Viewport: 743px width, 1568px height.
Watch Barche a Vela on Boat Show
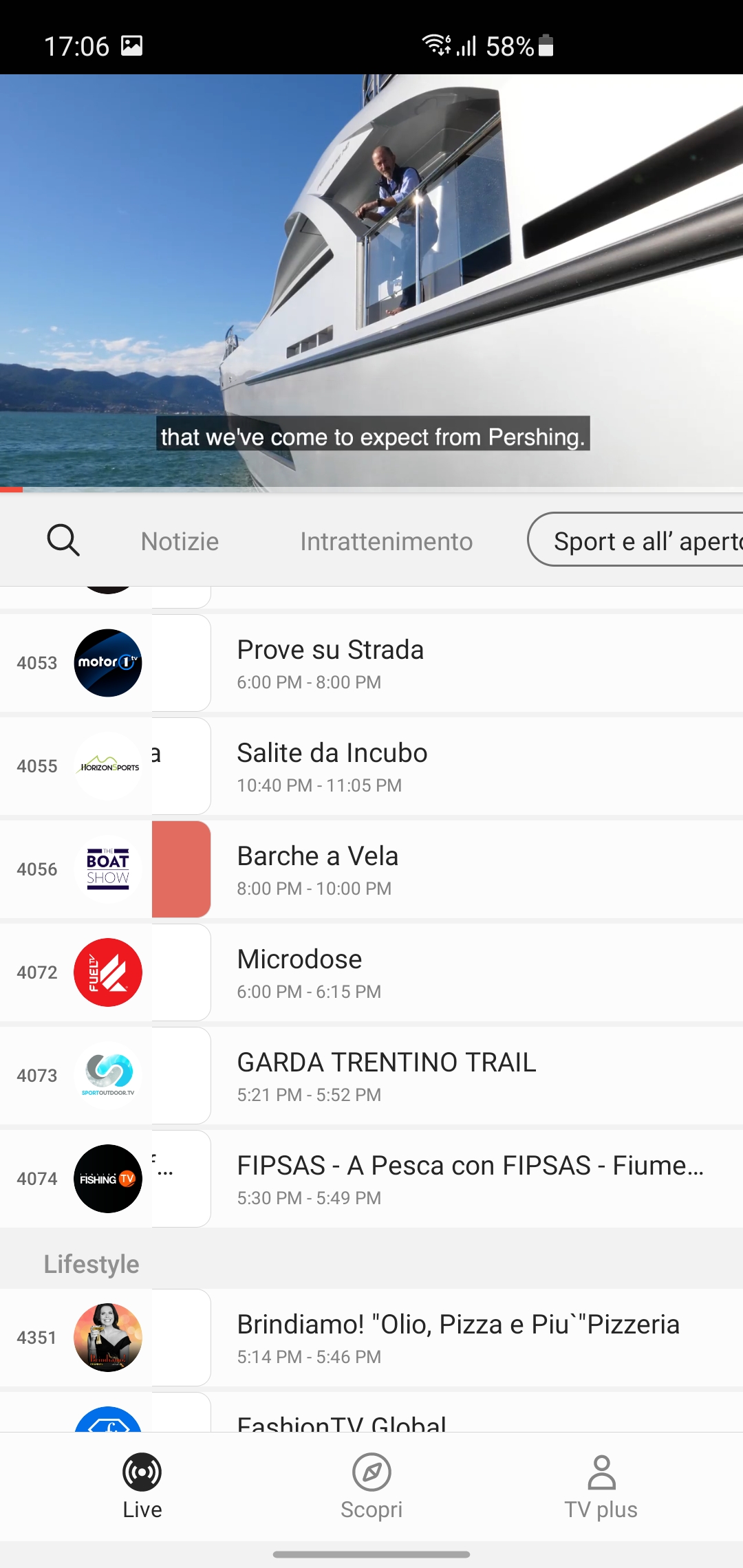371,869
